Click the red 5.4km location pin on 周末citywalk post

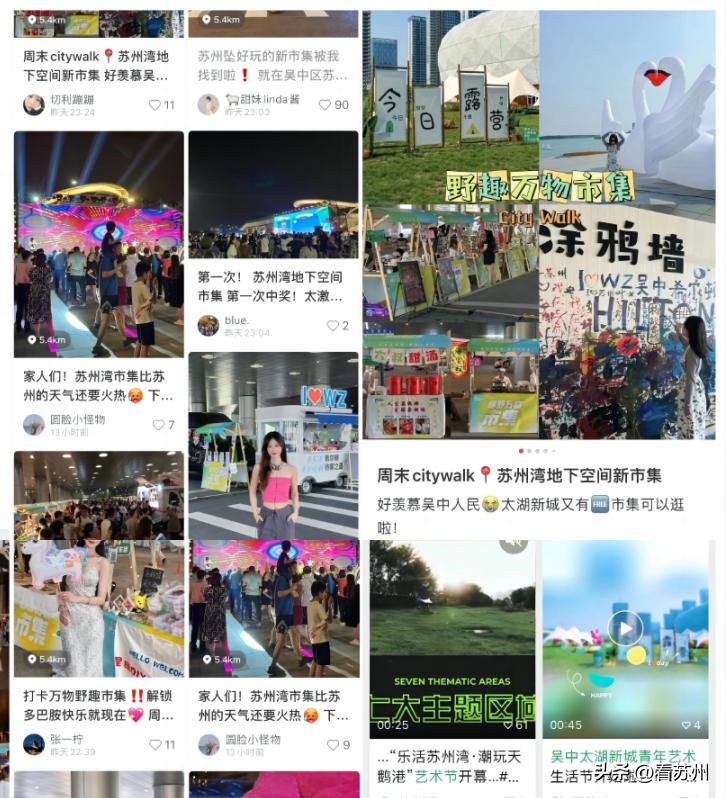(x=31, y=18)
